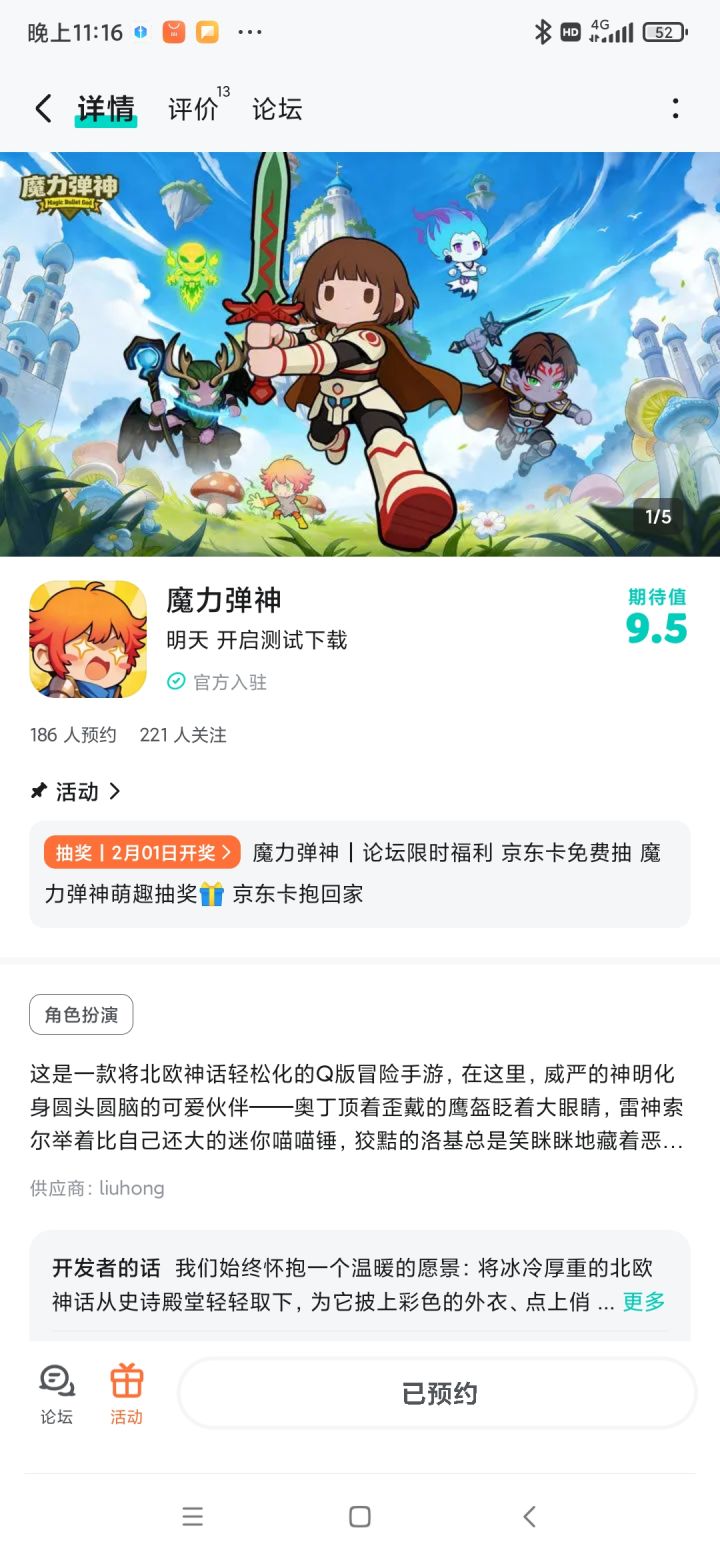Tap the 魔力弹神 game app icon
Image resolution: width=720 pixels, height=1560 pixels.
(x=87, y=637)
